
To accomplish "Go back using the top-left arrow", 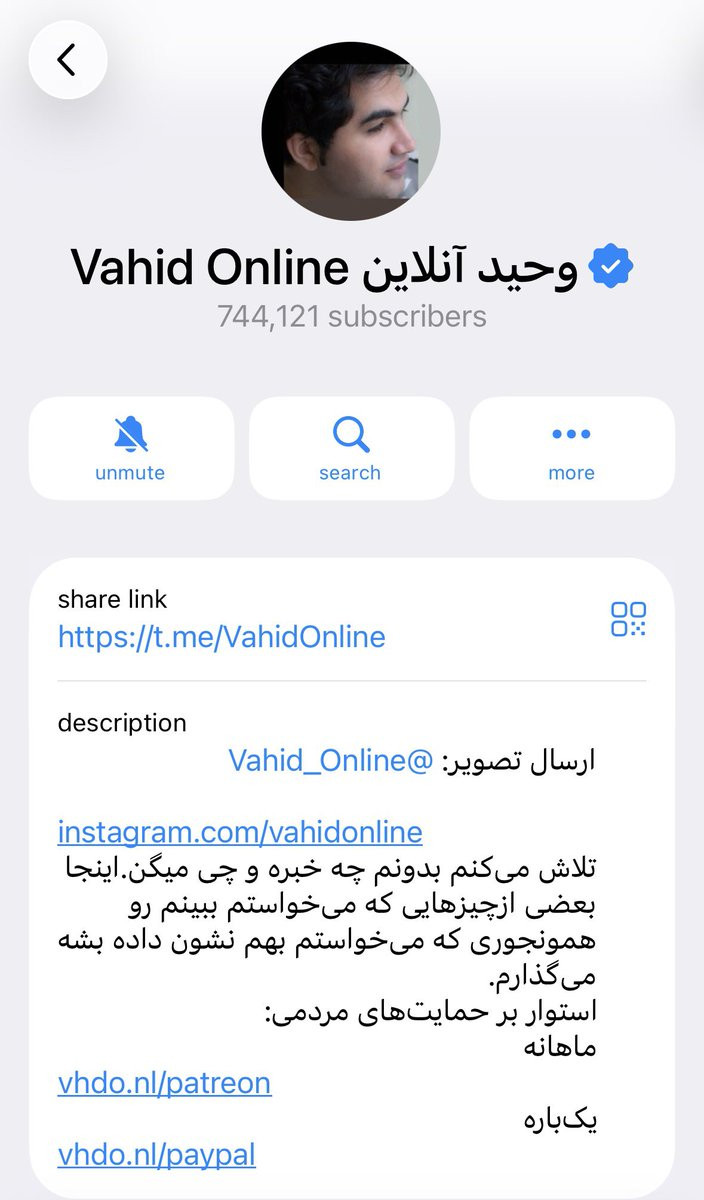I will coord(67,60).
